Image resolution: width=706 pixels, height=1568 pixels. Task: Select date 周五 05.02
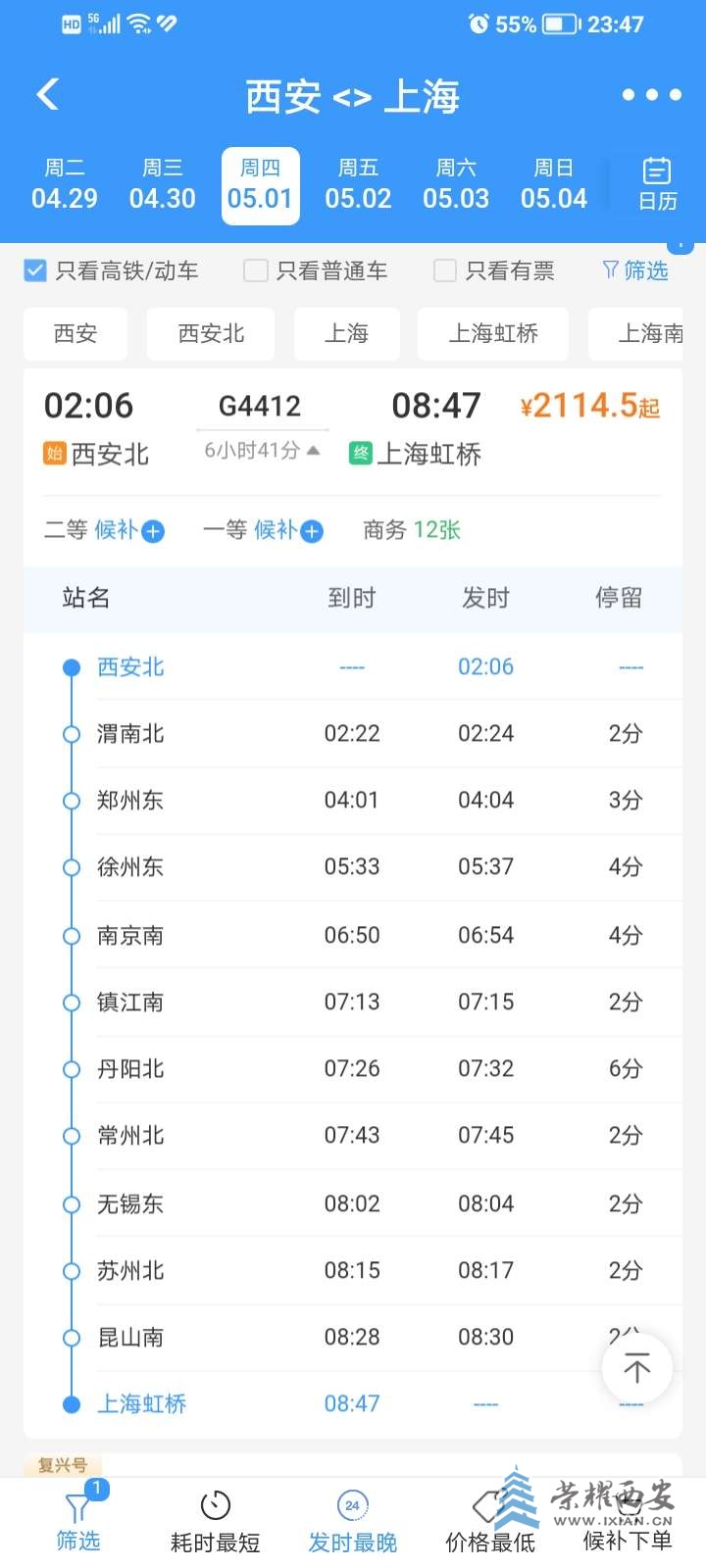[x=358, y=185]
